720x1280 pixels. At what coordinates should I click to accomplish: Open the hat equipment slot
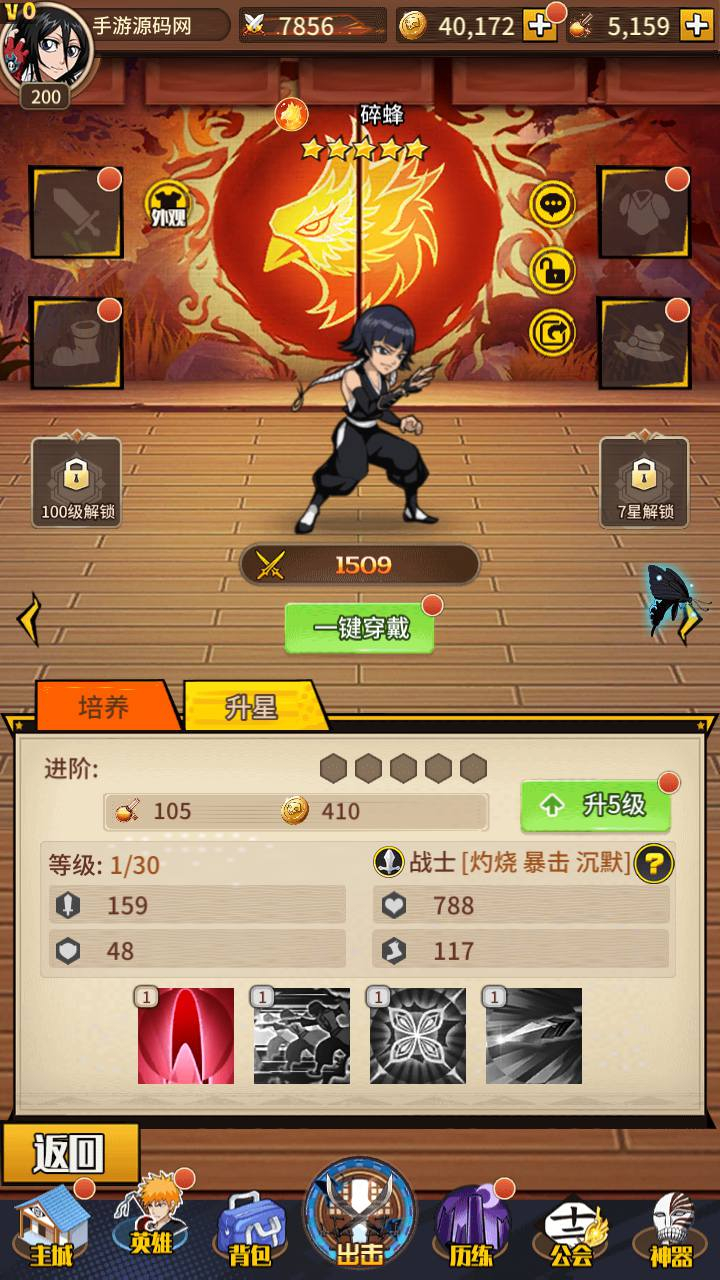[x=643, y=343]
